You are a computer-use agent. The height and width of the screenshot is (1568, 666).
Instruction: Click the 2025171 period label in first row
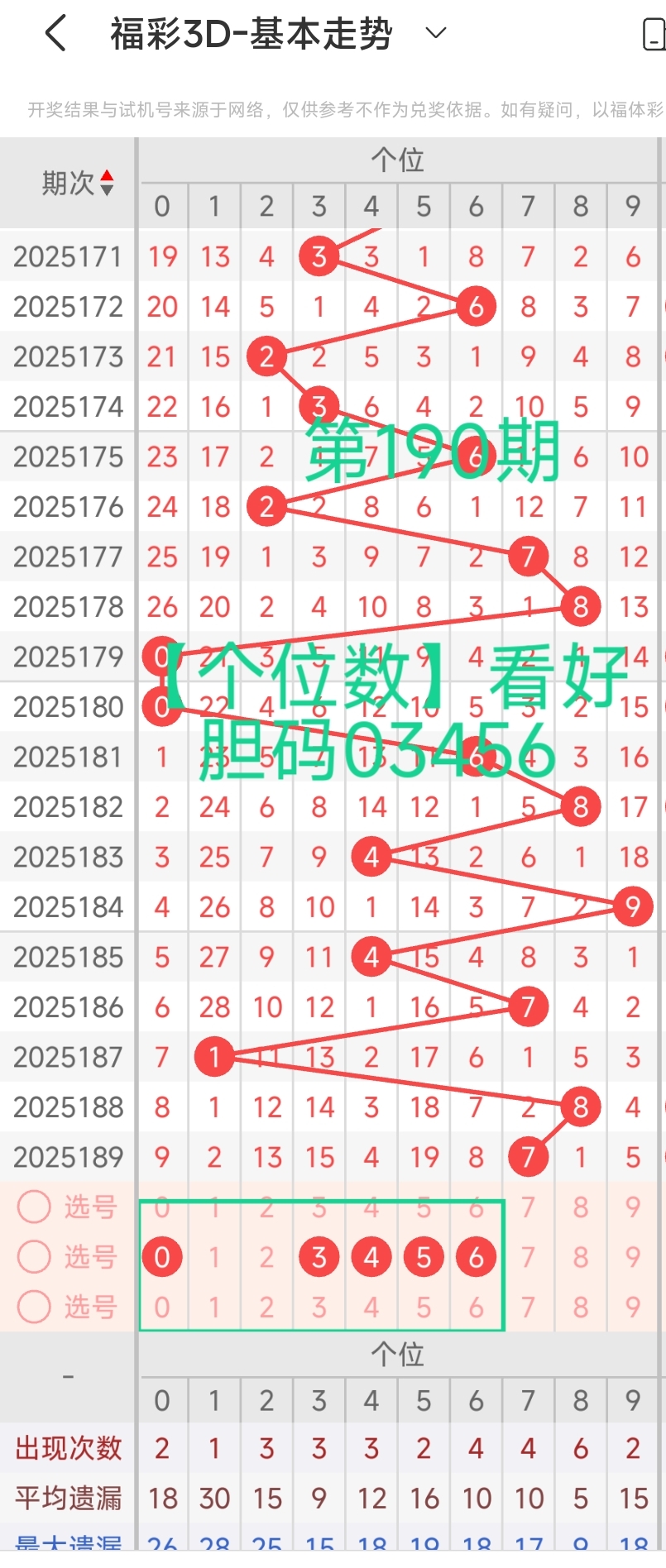tap(67, 256)
